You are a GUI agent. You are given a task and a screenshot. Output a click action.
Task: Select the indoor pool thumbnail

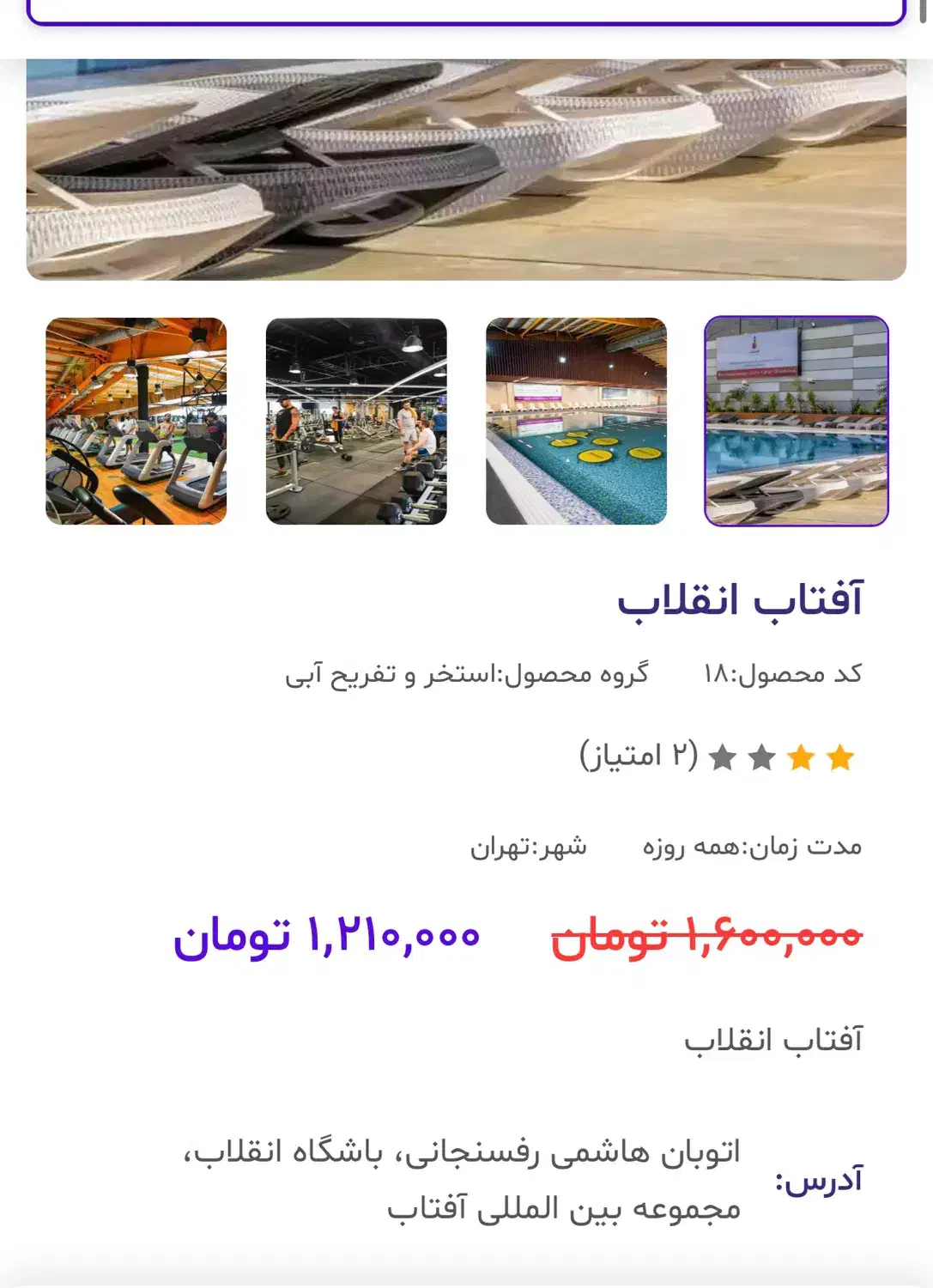point(576,421)
